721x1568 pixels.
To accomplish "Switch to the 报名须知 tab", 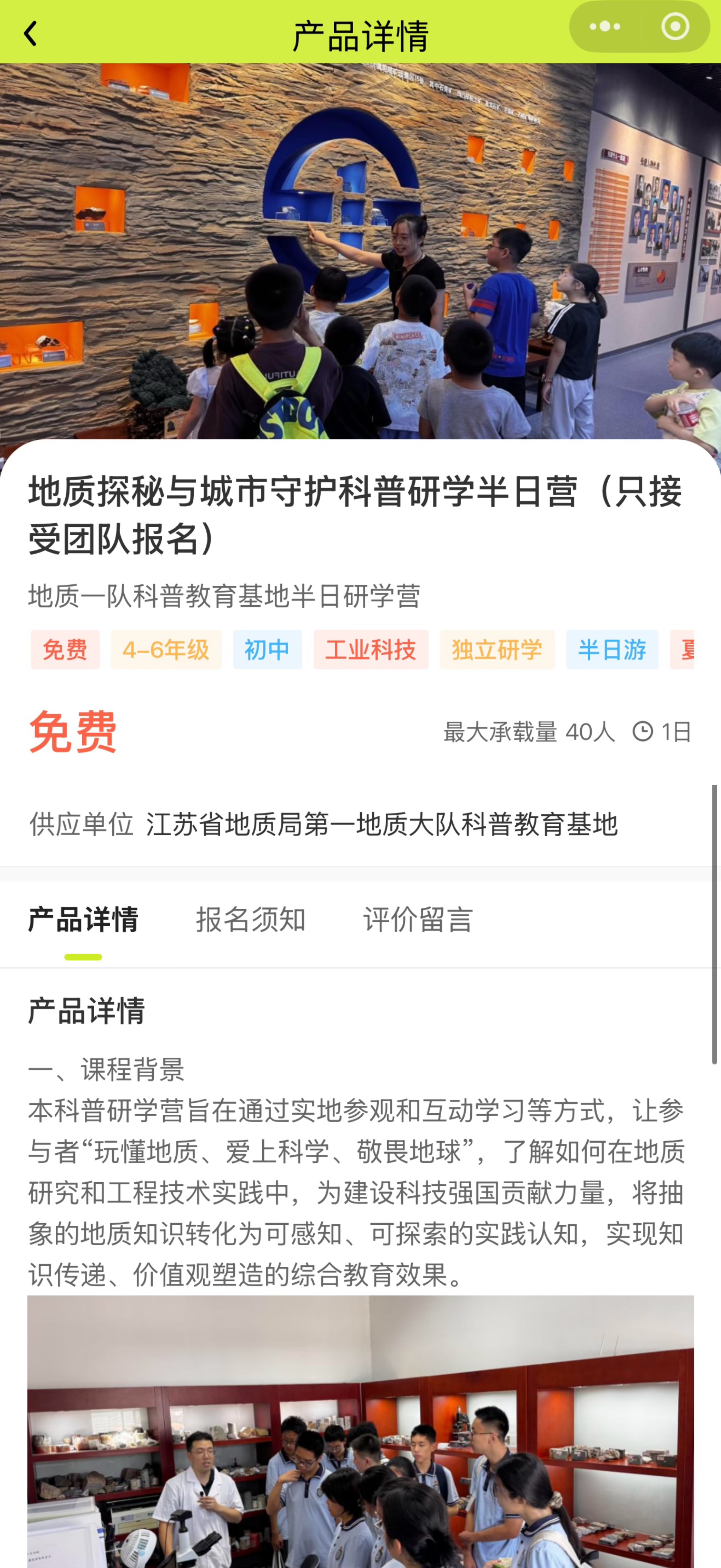I will click(250, 919).
